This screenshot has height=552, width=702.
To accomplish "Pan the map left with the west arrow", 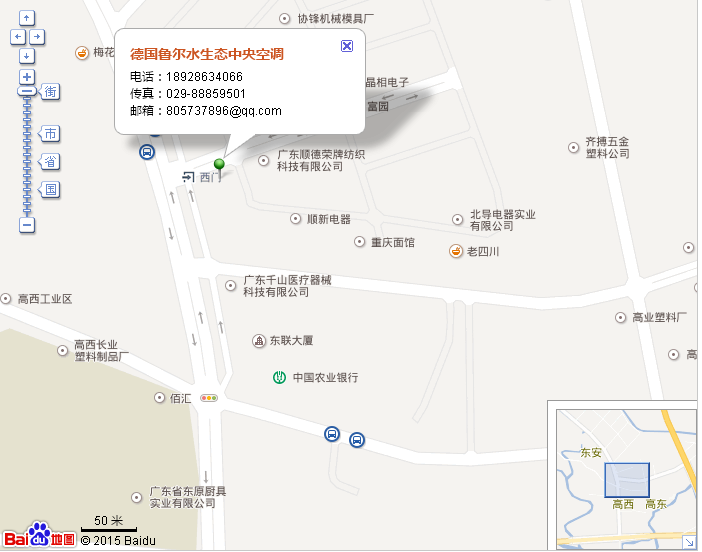I will coord(15,37).
